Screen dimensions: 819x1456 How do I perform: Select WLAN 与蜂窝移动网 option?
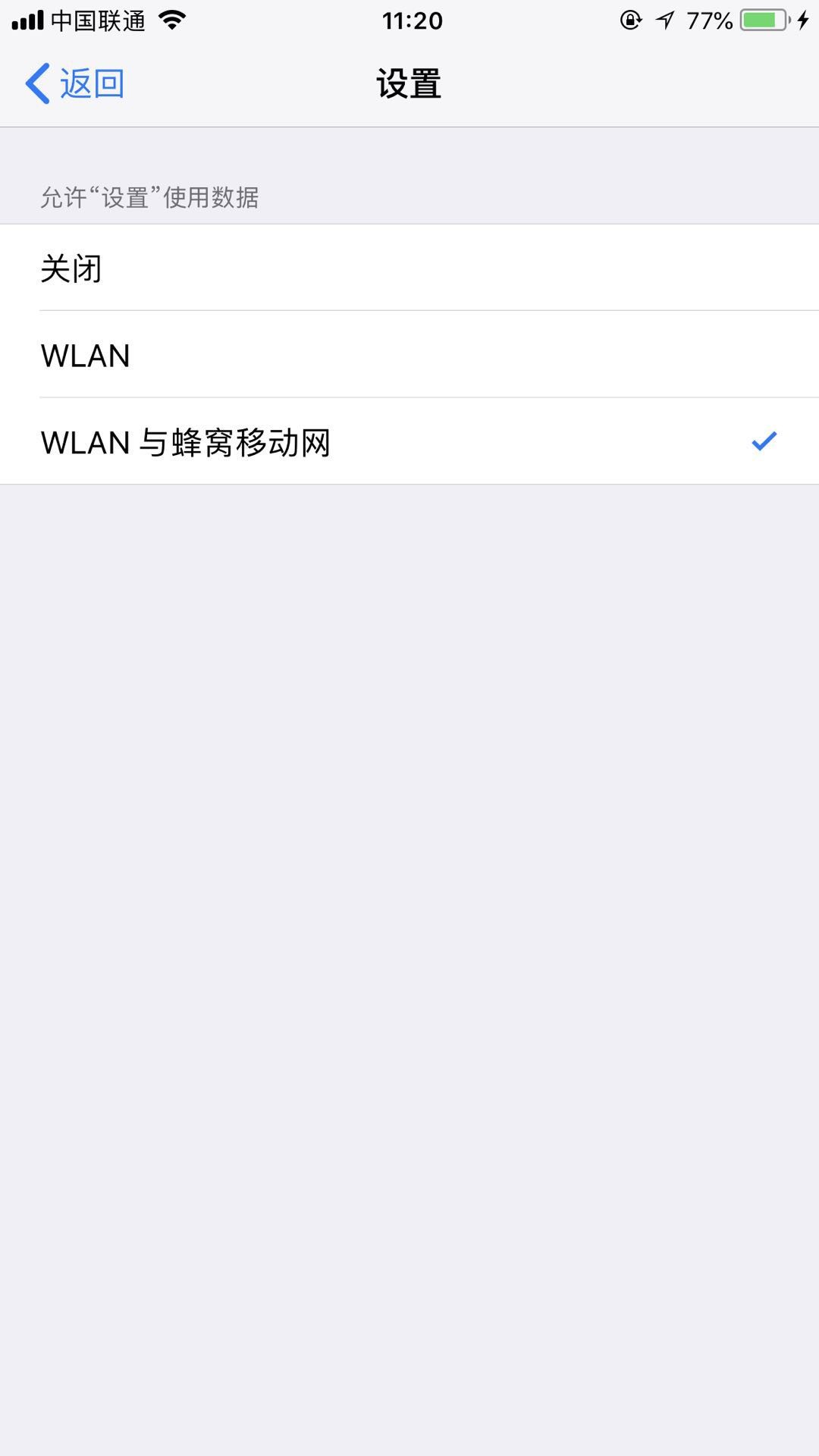tap(409, 441)
